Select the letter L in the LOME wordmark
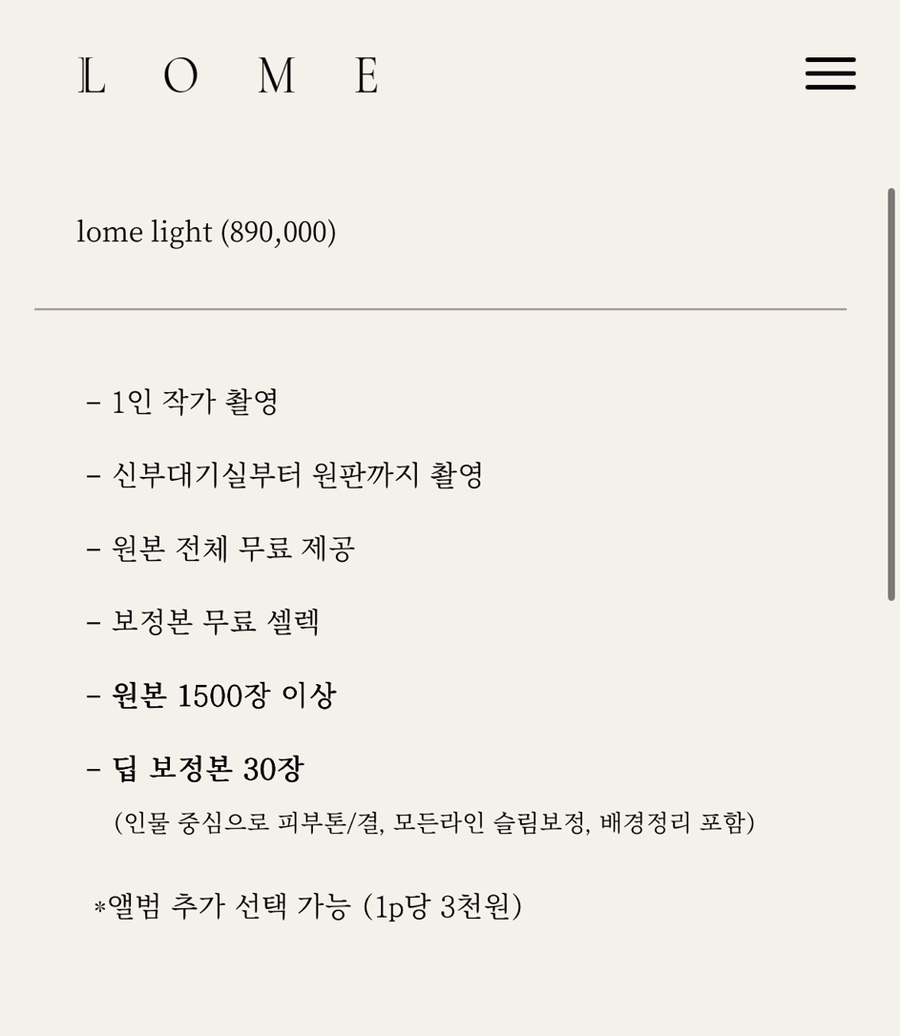This screenshot has height=1036, width=900. (92, 75)
